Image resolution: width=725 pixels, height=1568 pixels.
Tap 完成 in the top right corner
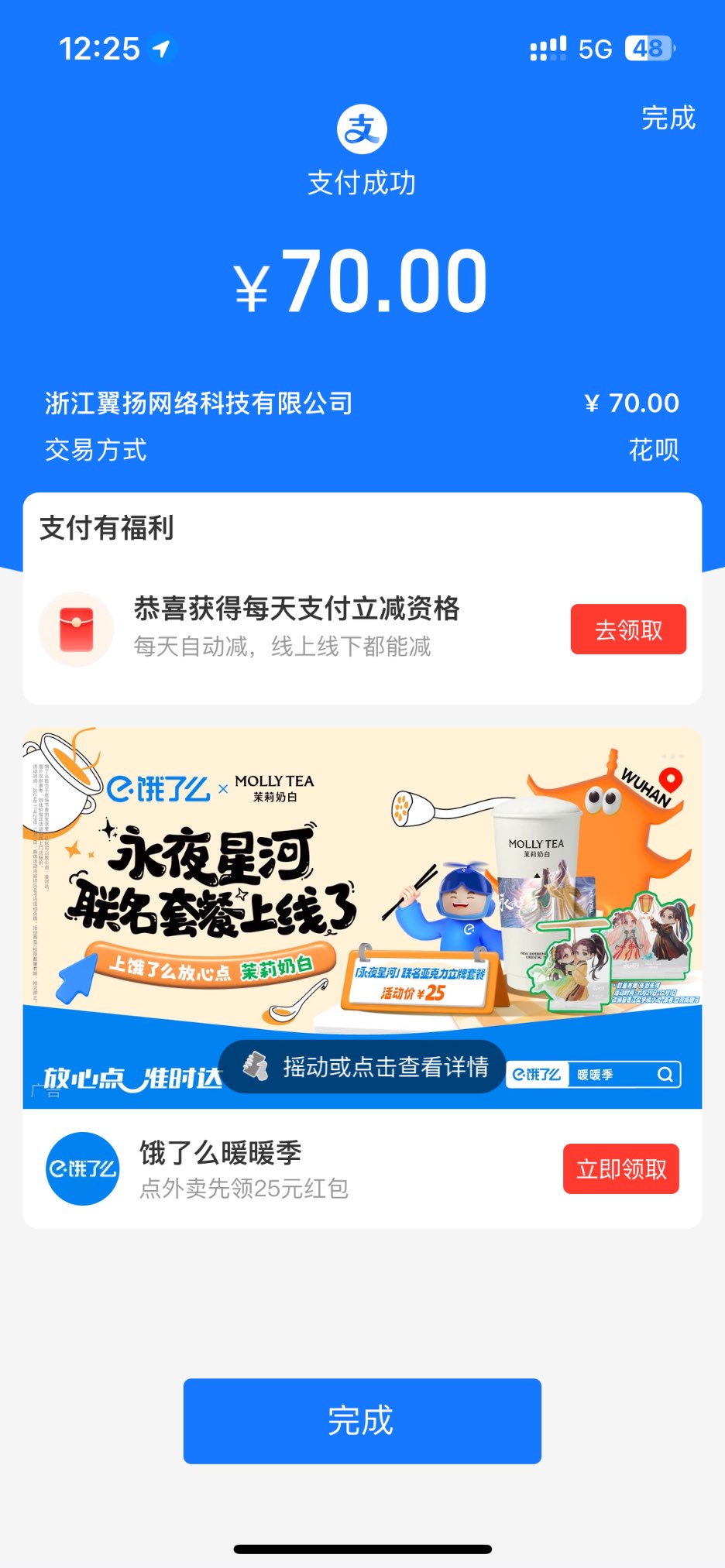(x=668, y=118)
